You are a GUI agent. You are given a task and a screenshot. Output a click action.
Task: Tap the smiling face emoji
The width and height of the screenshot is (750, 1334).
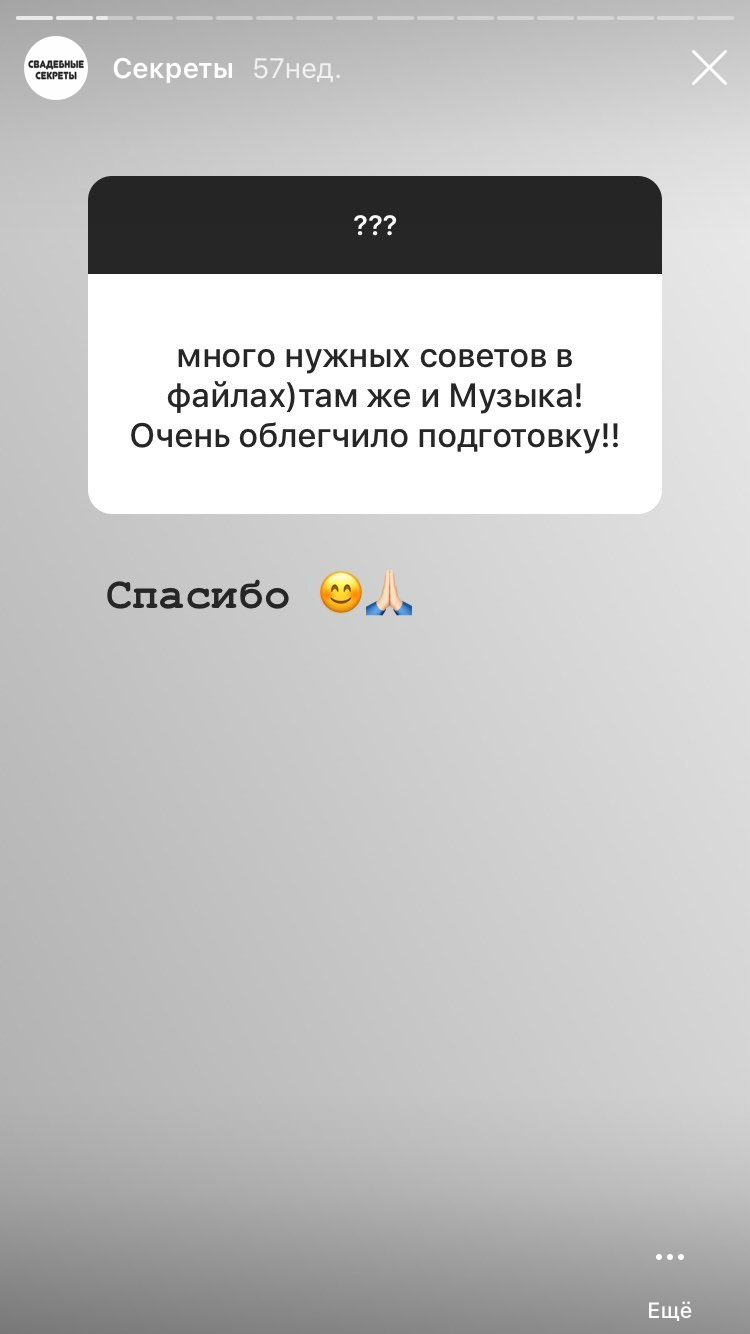340,593
